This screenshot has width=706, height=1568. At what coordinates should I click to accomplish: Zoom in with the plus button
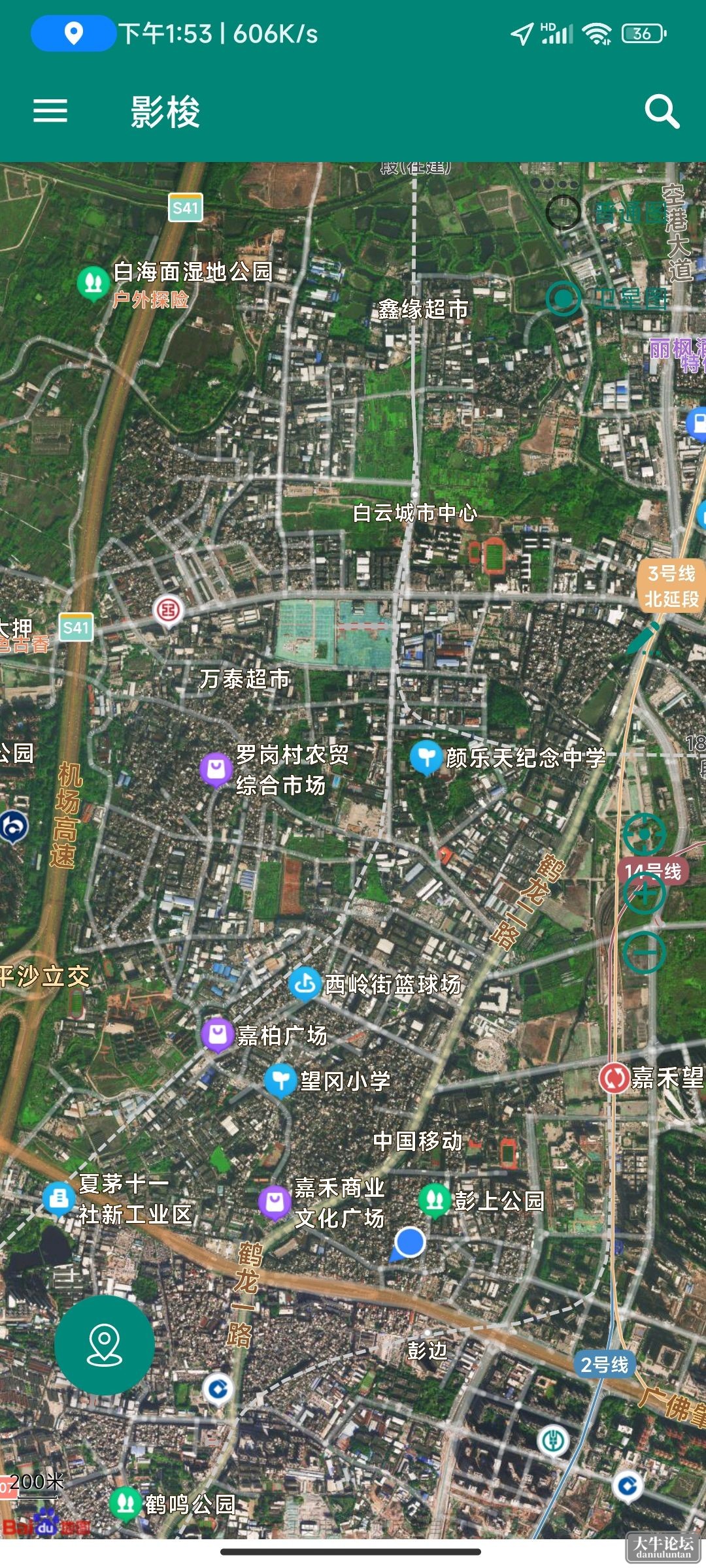(x=644, y=893)
